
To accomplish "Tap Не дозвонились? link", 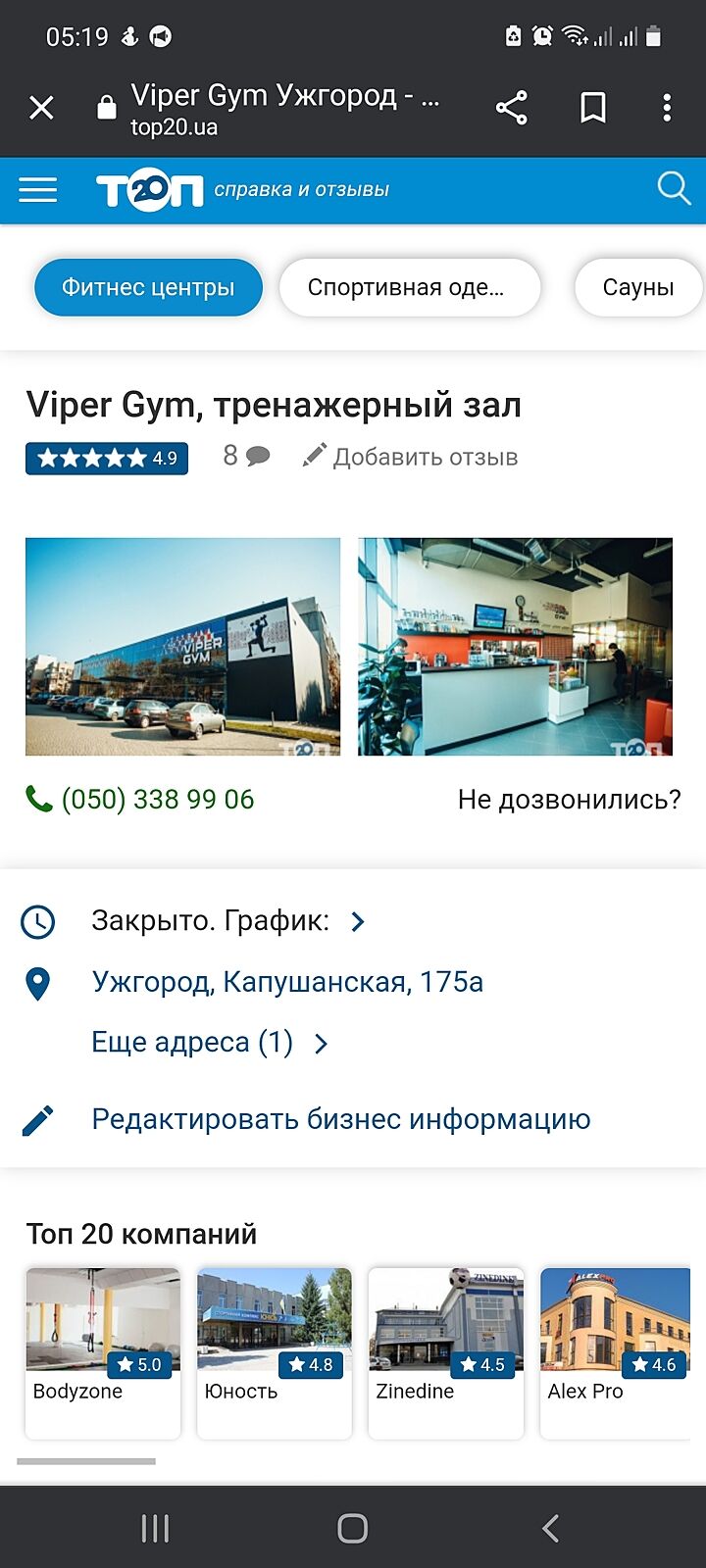I will (569, 800).
